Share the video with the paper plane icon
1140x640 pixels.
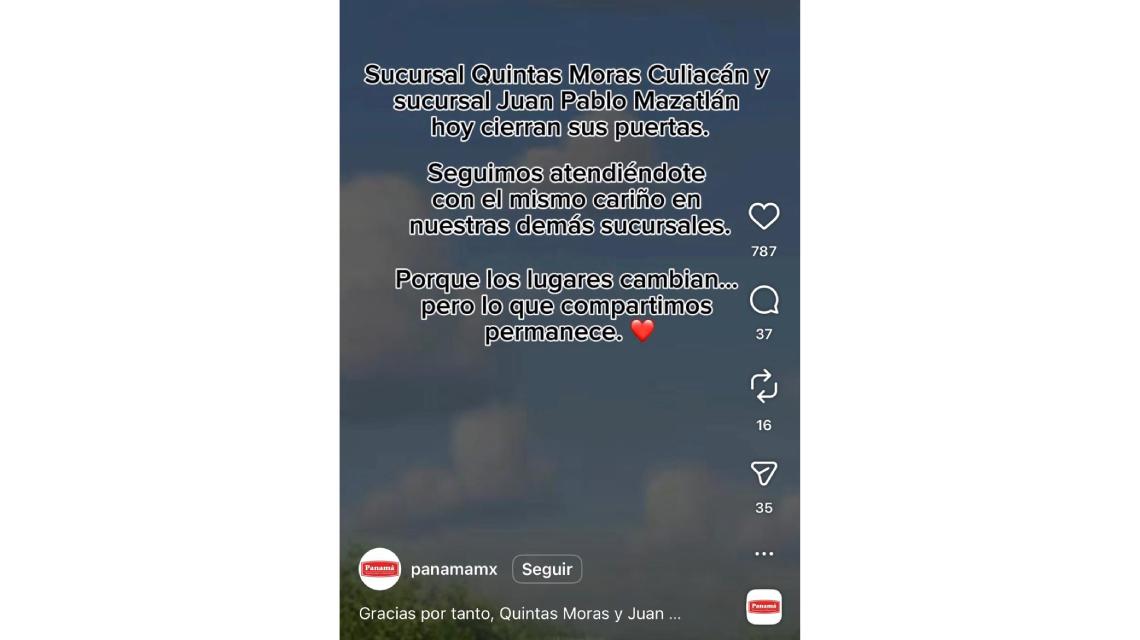point(764,473)
